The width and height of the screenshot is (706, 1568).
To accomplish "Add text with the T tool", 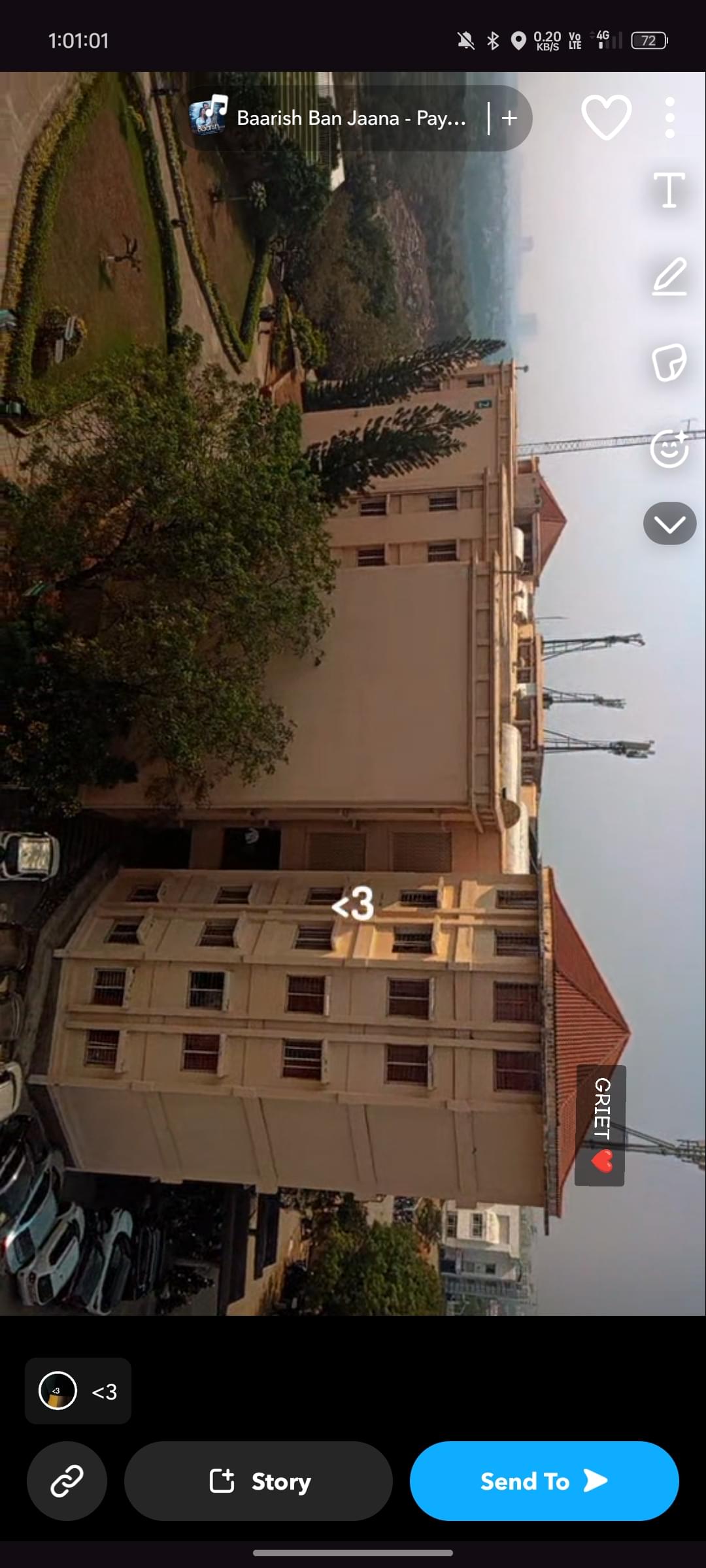I will click(x=669, y=191).
